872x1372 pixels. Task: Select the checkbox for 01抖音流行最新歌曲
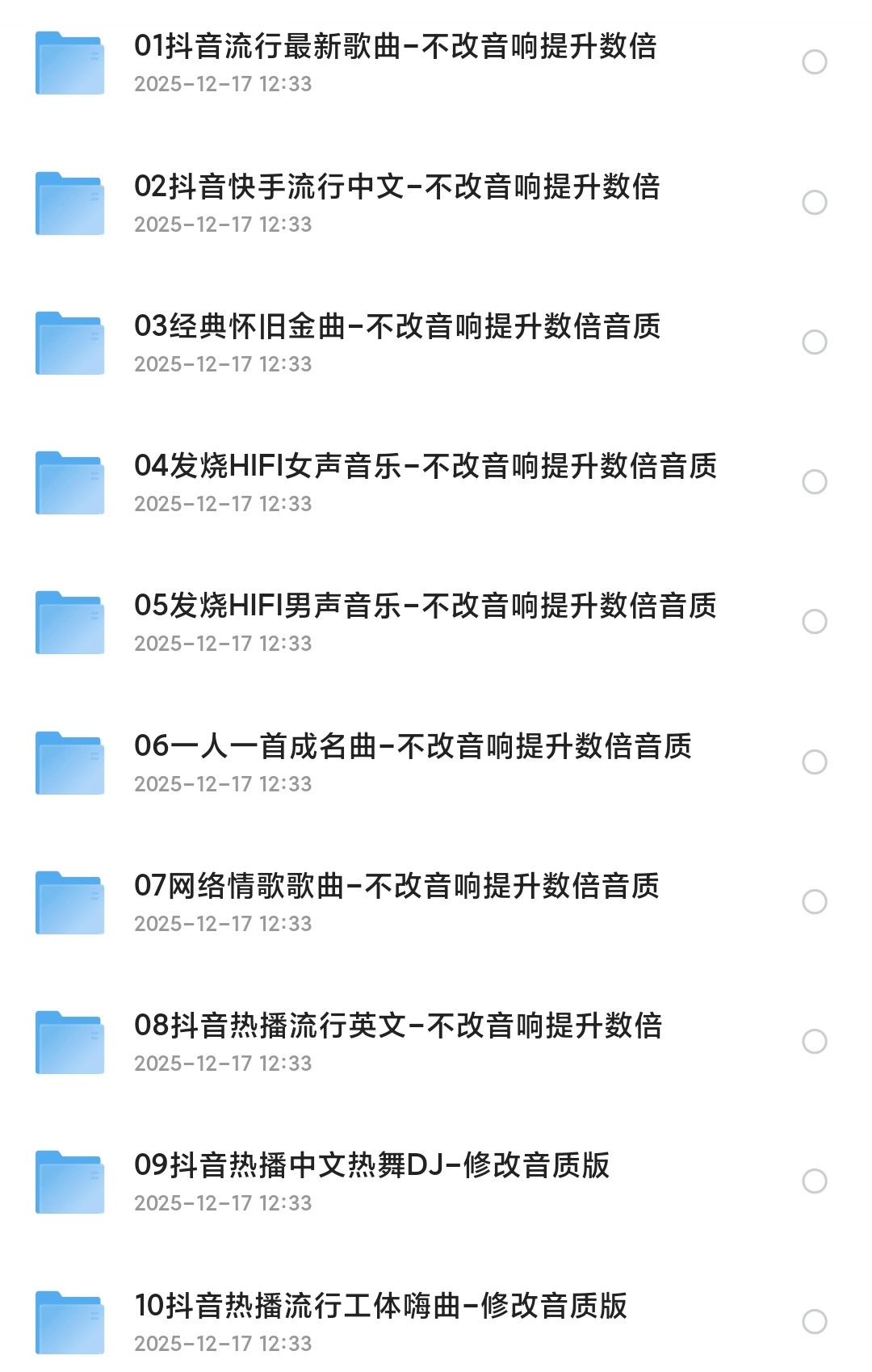click(x=814, y=62)
